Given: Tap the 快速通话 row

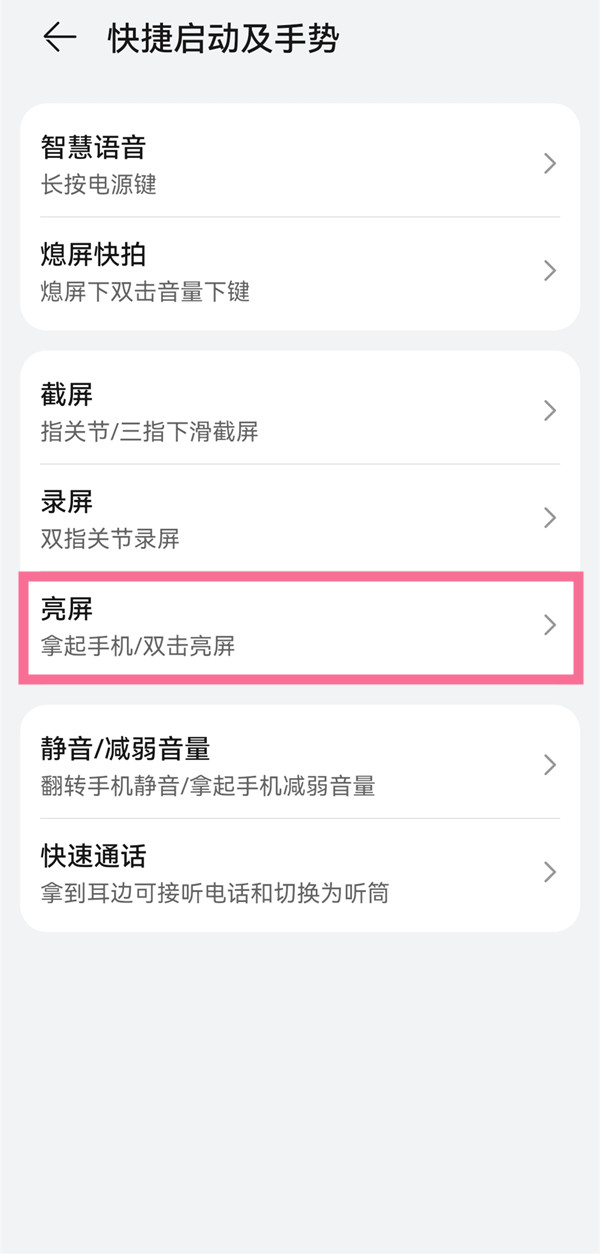Looking at the screenshot, I should (300, 872).
